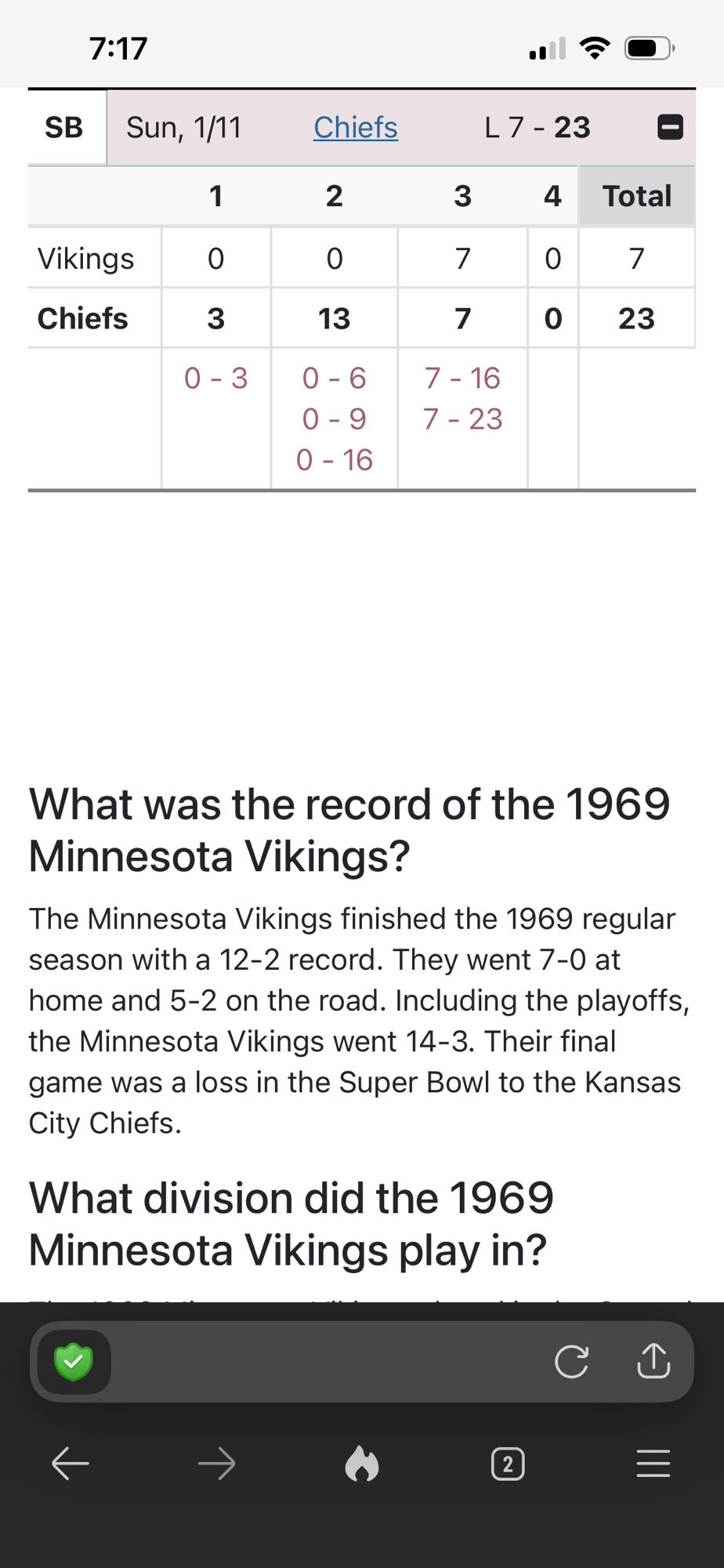The width and height of the screenshot is (724, 1568).
Task: Go forward to the next page
Action: (x=216, y=1464)
